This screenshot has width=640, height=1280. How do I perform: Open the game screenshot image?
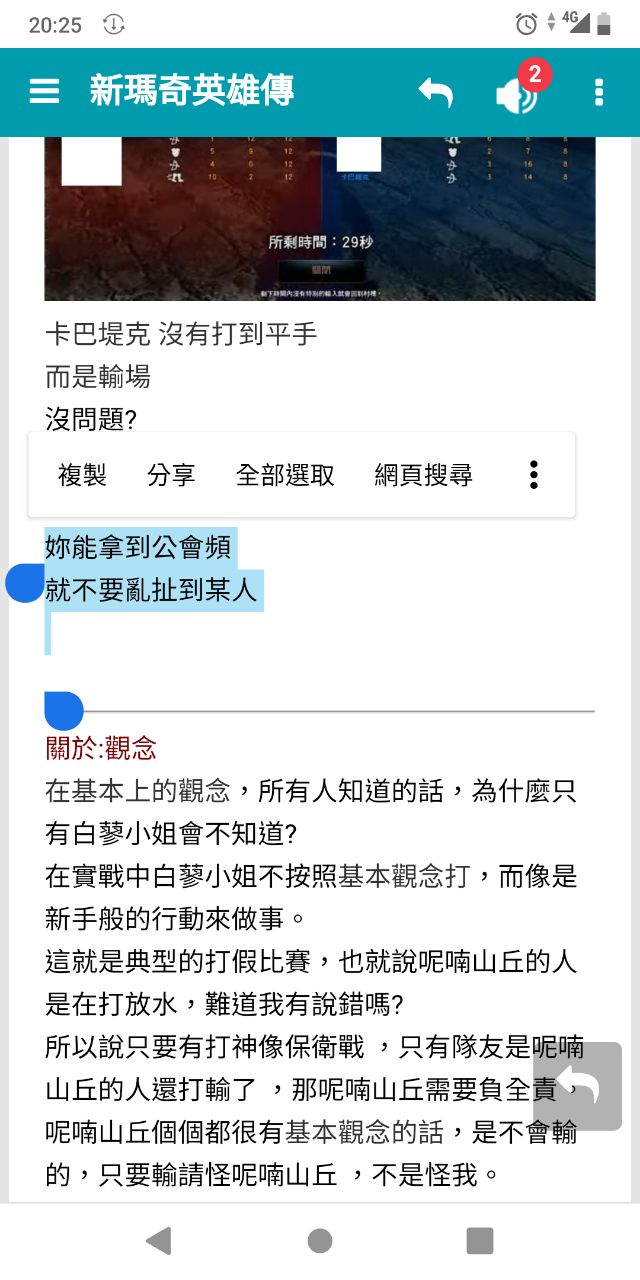pyautogui.click(x=319, y=218)
